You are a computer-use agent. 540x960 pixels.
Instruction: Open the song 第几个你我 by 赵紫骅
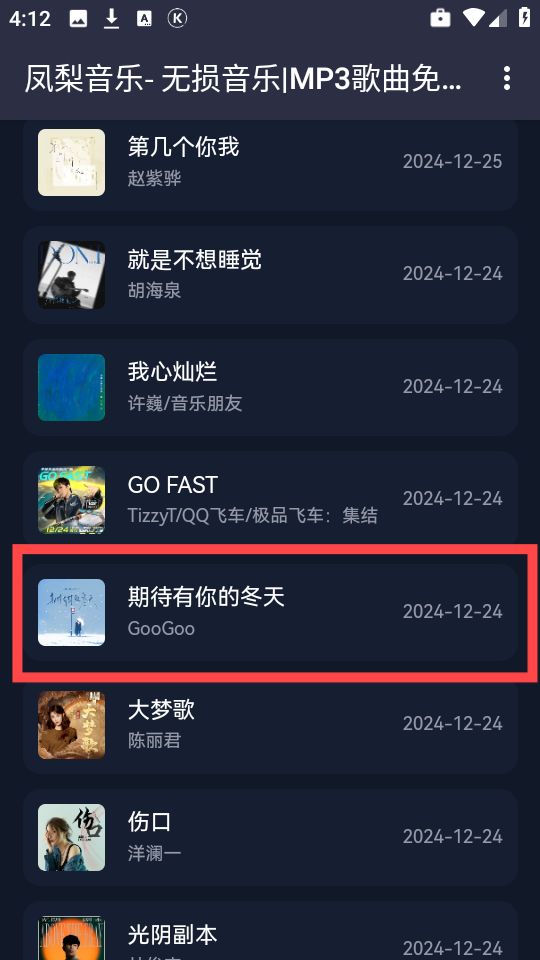click(x=270, y=164)
